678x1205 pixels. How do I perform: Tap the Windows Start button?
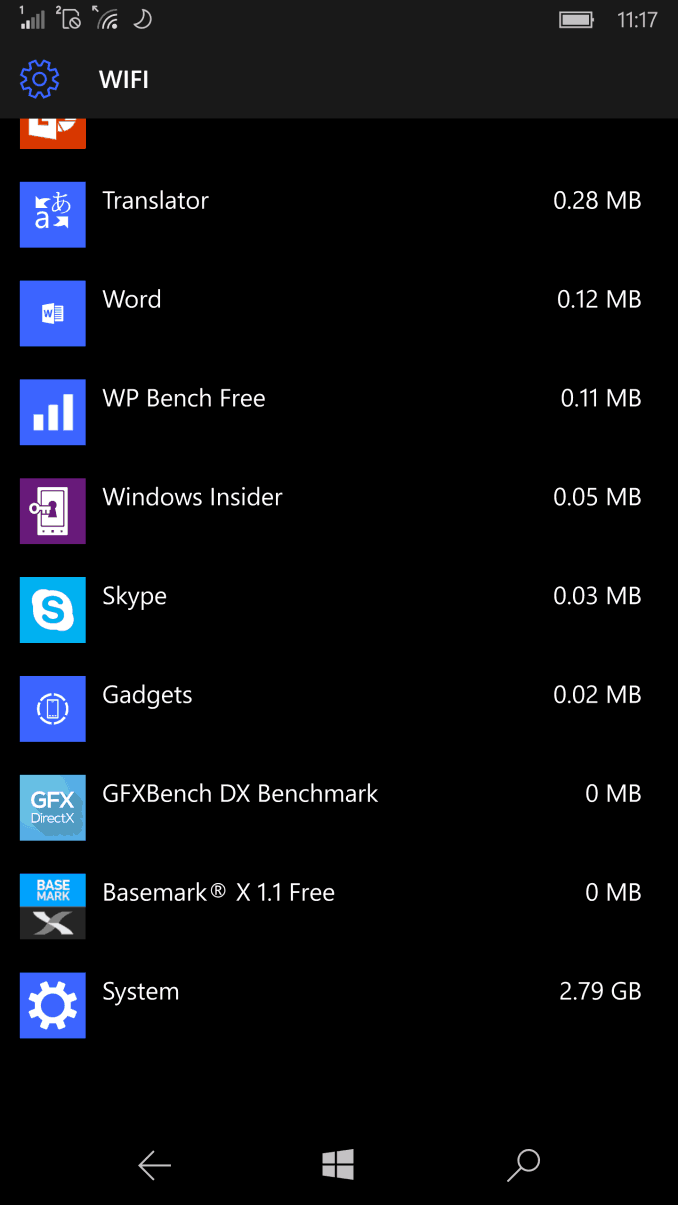click(338, 1164)
